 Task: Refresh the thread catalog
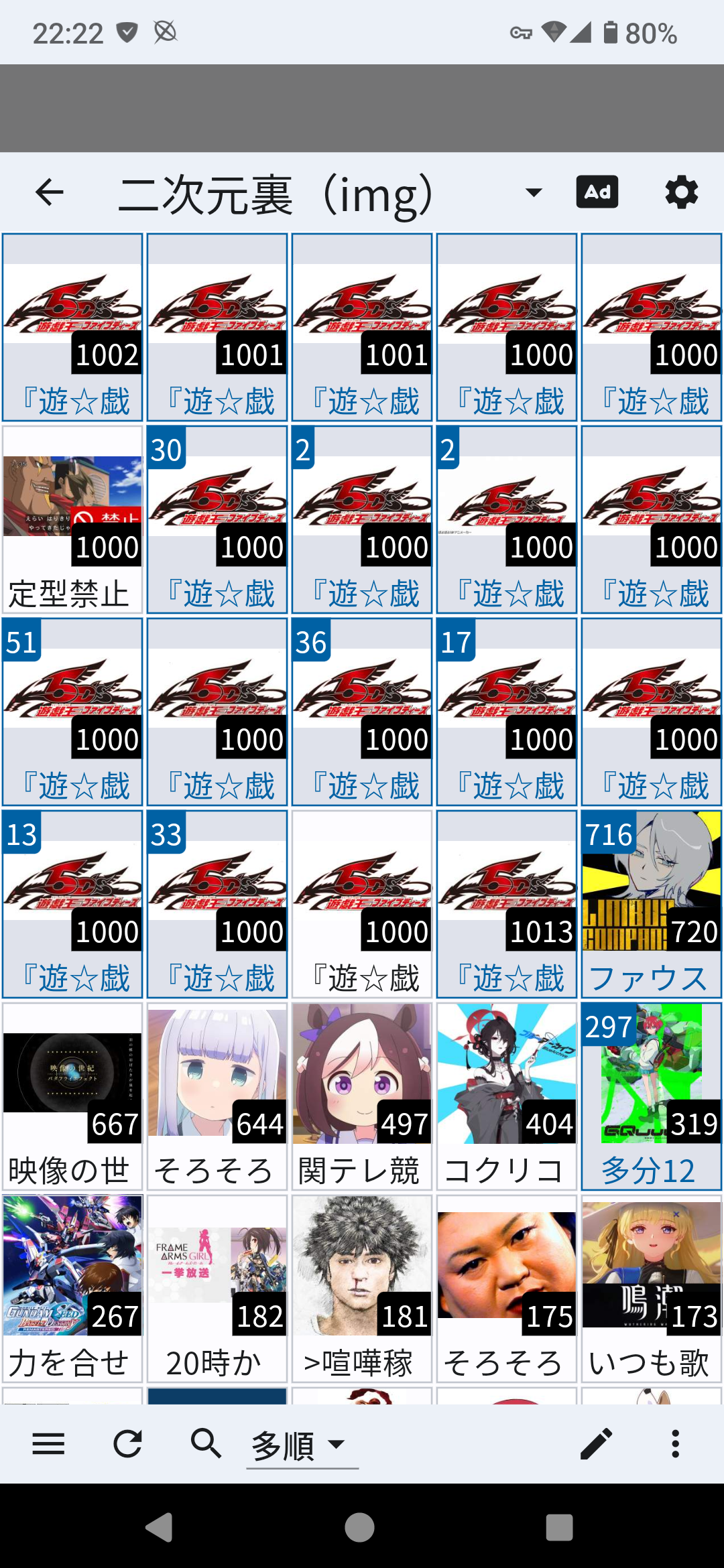tap(127, 1443)
